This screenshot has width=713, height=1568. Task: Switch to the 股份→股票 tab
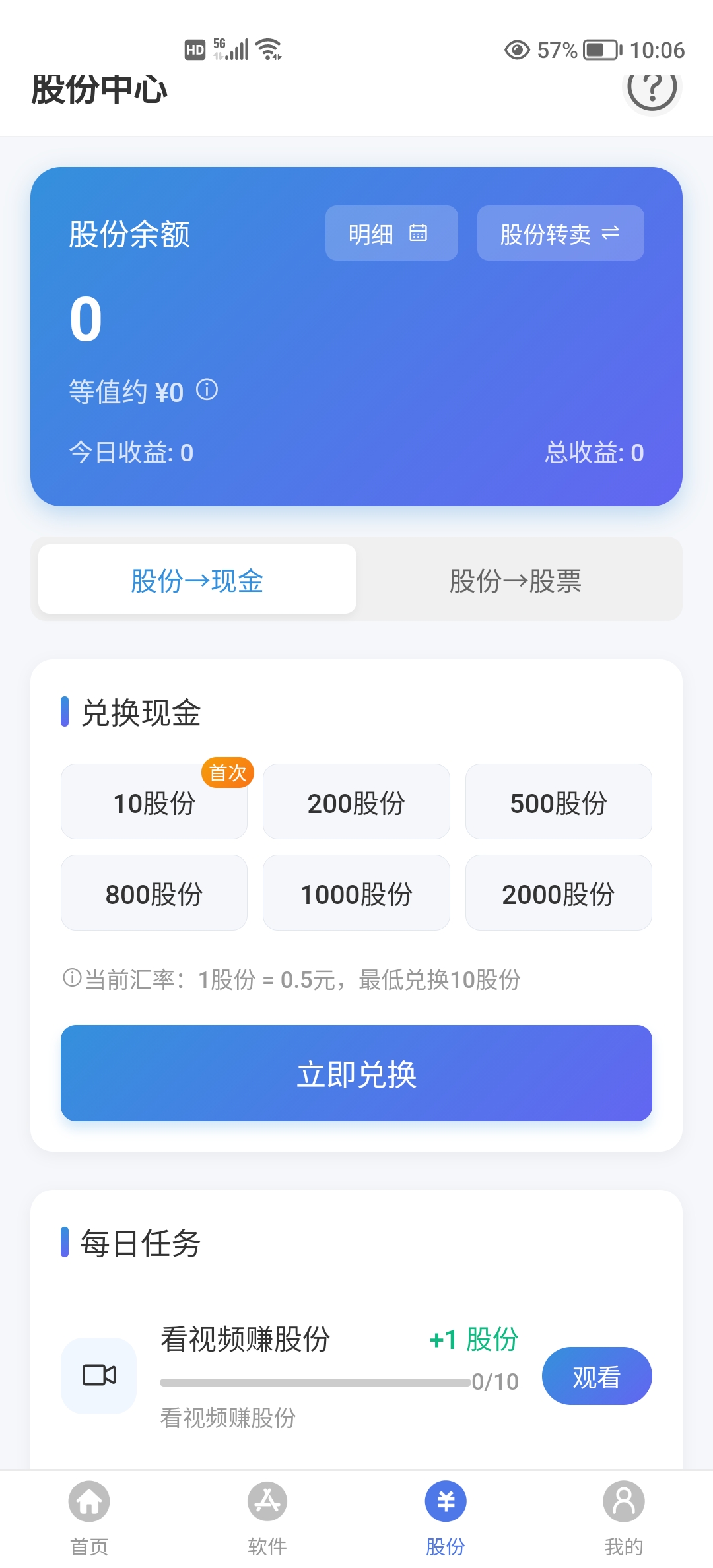click(x=516, y=579)
